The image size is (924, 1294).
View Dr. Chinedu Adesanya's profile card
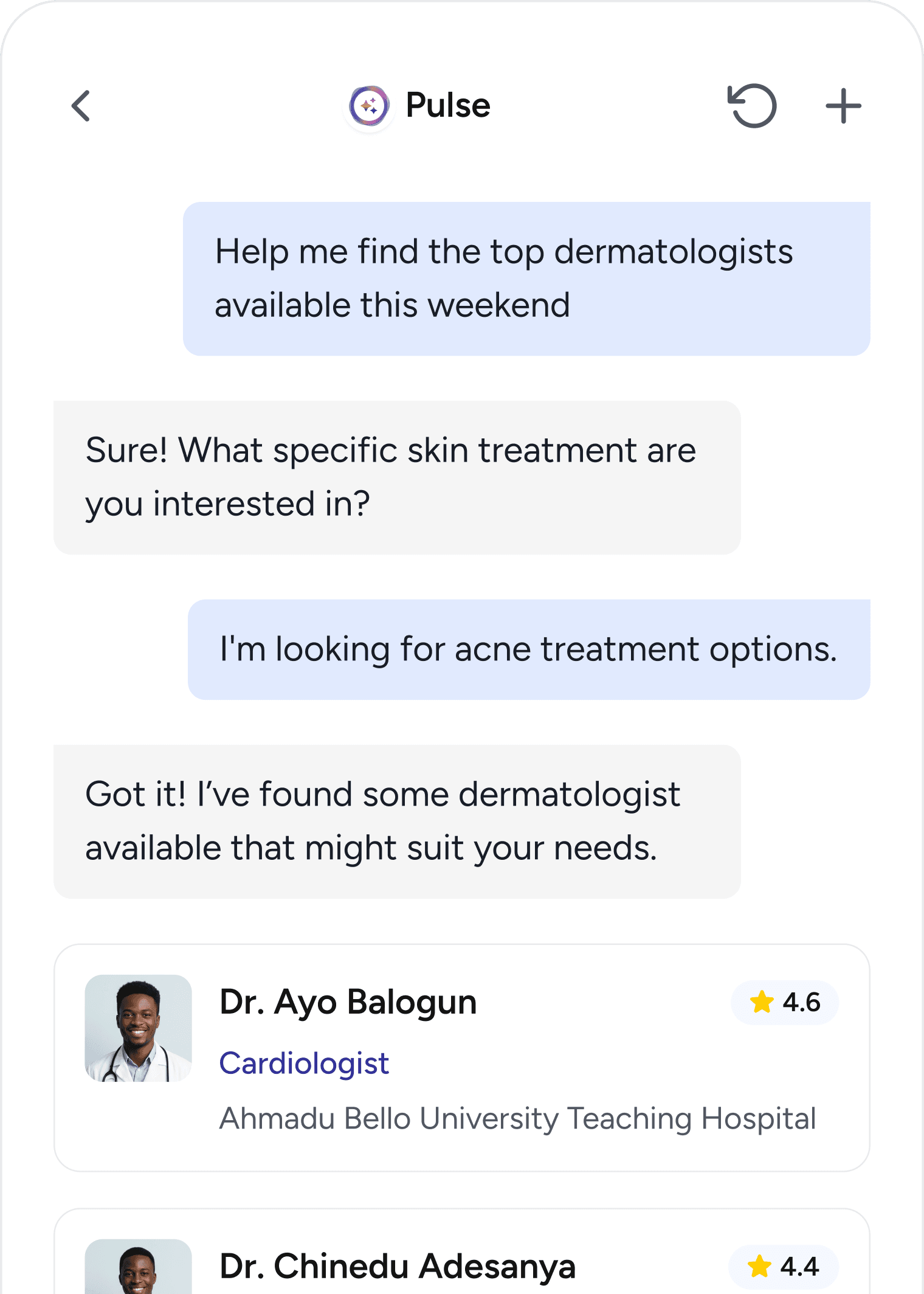pos(461,1260)
